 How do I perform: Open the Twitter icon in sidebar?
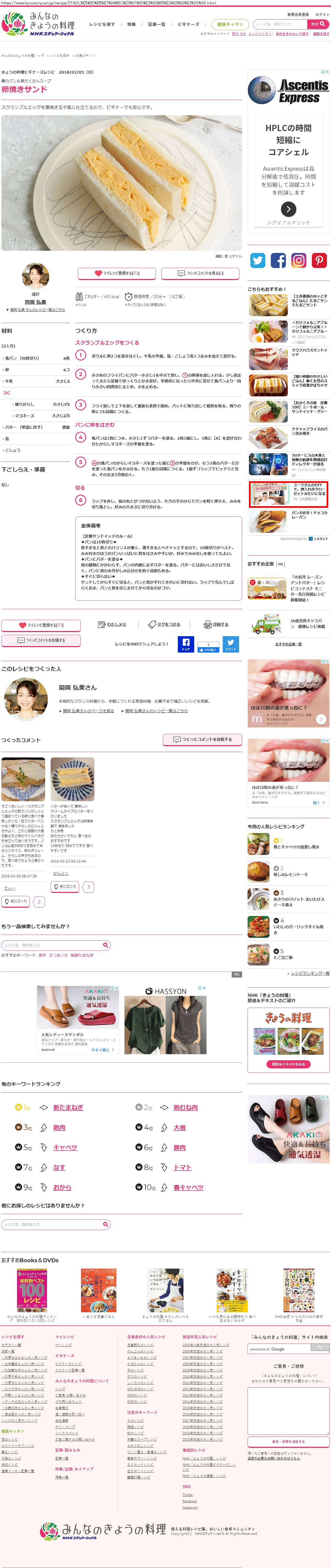(x=258, y=261)
